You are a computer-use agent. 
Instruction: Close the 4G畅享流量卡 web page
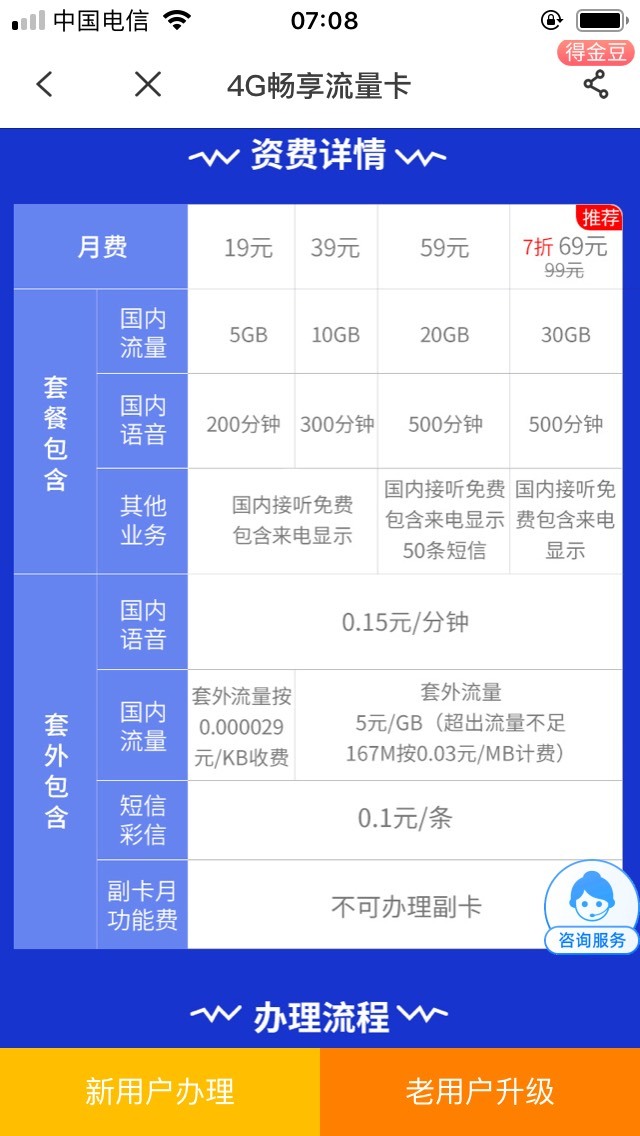point(148,85)
